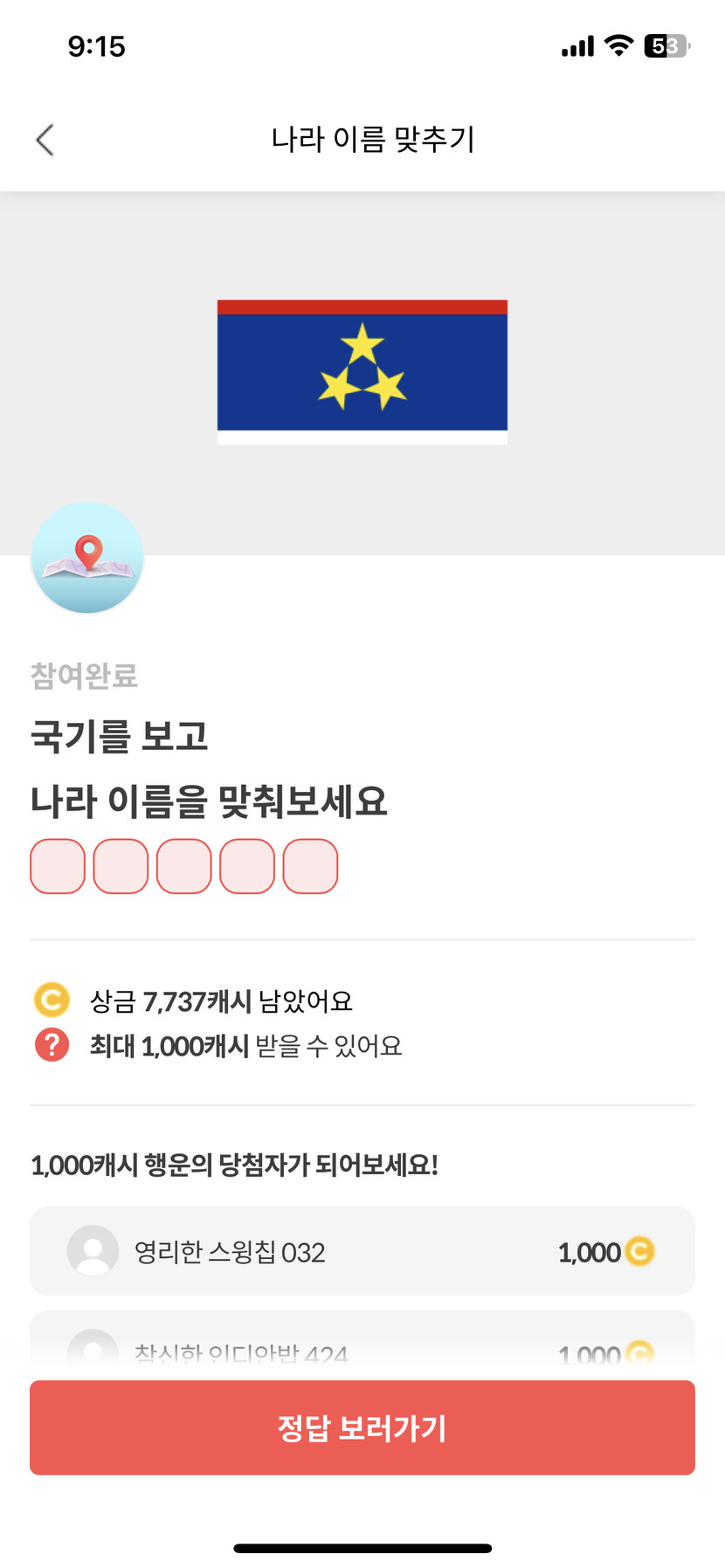Open the red question mark help icon

point(52,1045)
